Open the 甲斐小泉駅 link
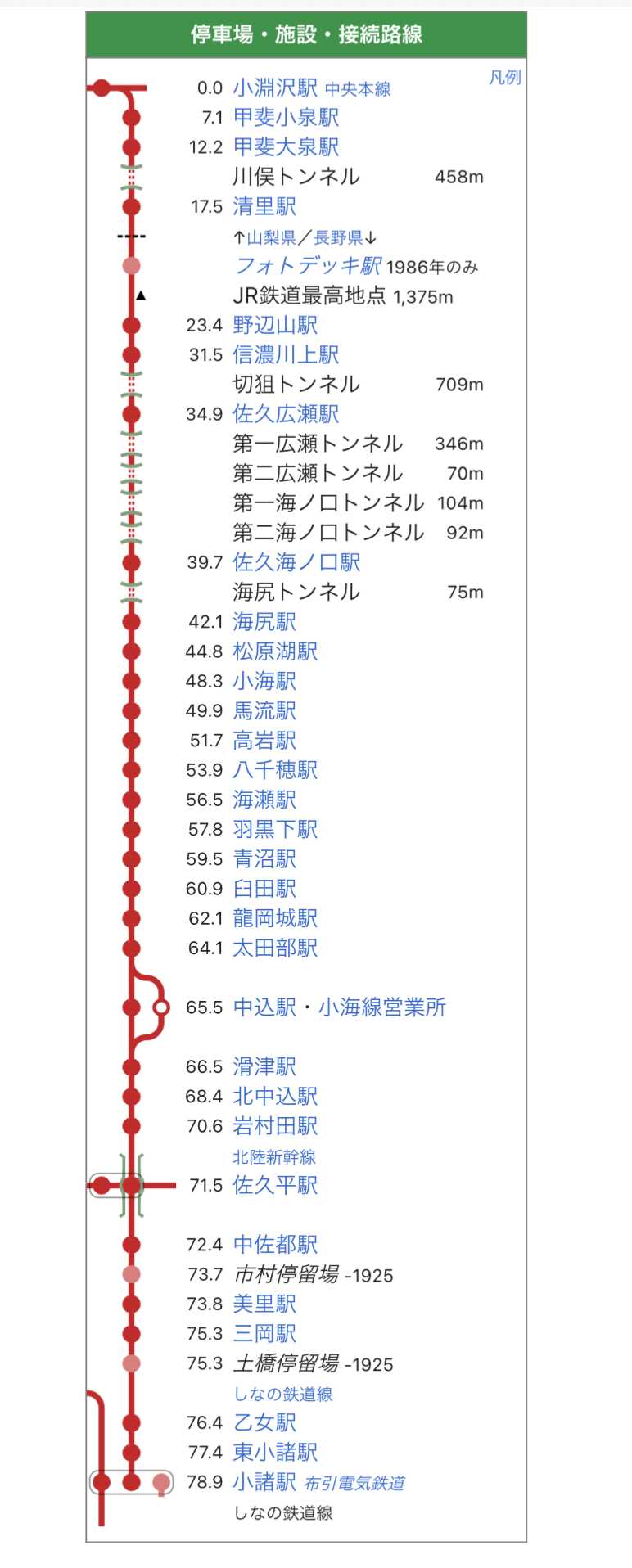The height and width of the screenshot is (1568, 632). (286, 118)
